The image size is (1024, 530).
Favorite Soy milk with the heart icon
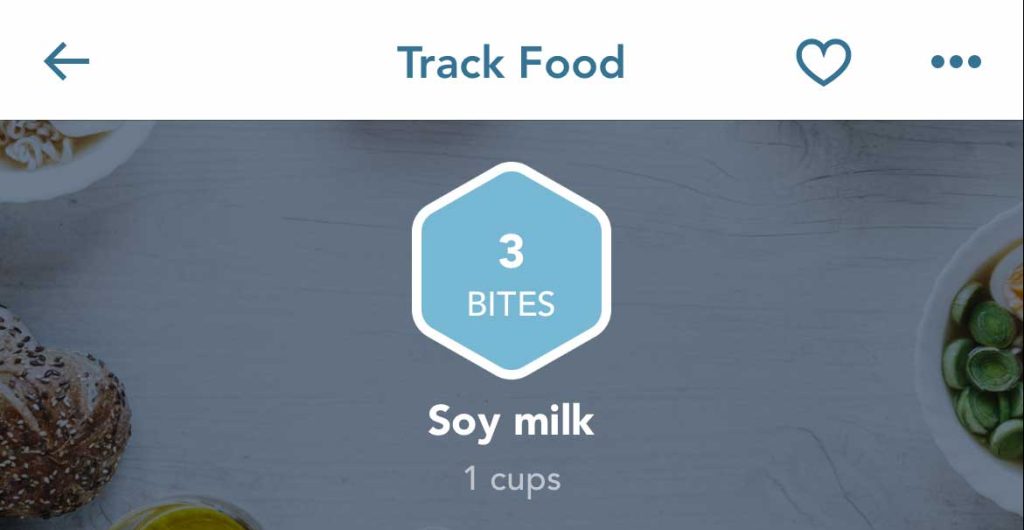(x=823, y=62)
